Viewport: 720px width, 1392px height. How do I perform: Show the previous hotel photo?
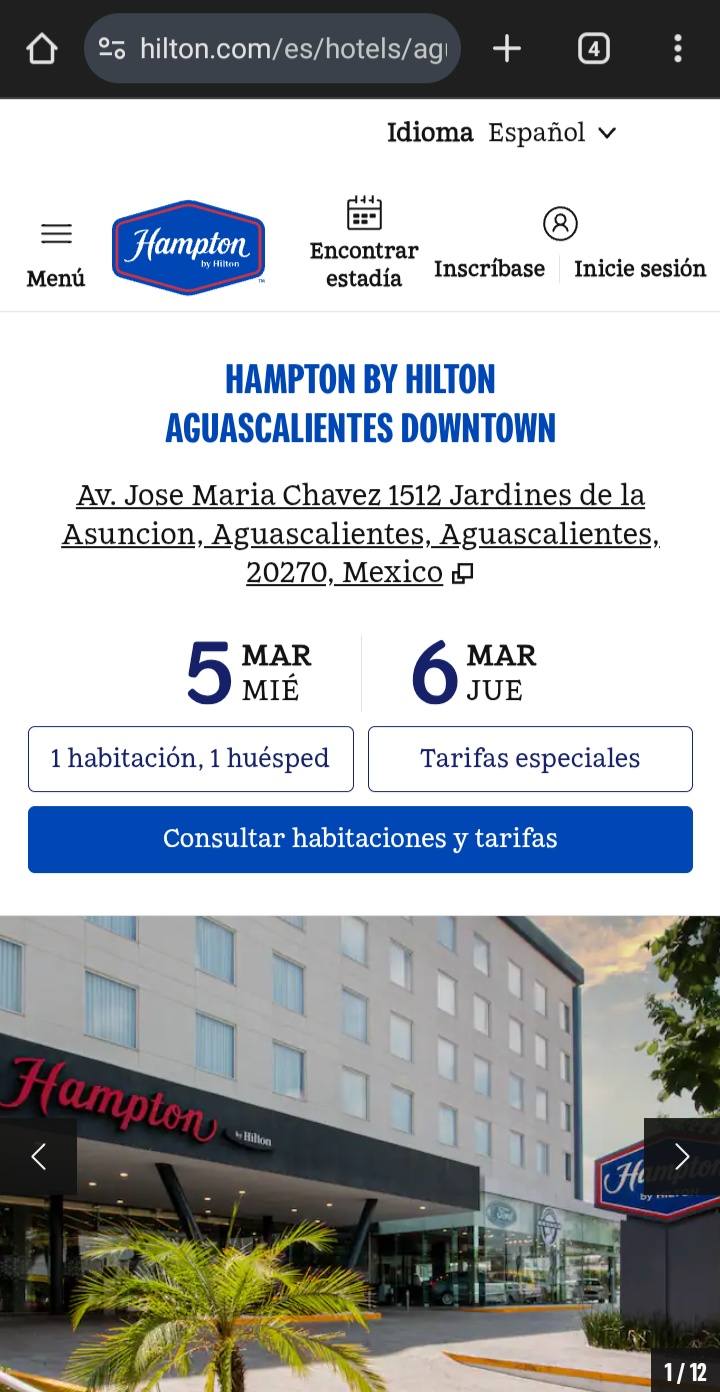[x=38, y=1157]
